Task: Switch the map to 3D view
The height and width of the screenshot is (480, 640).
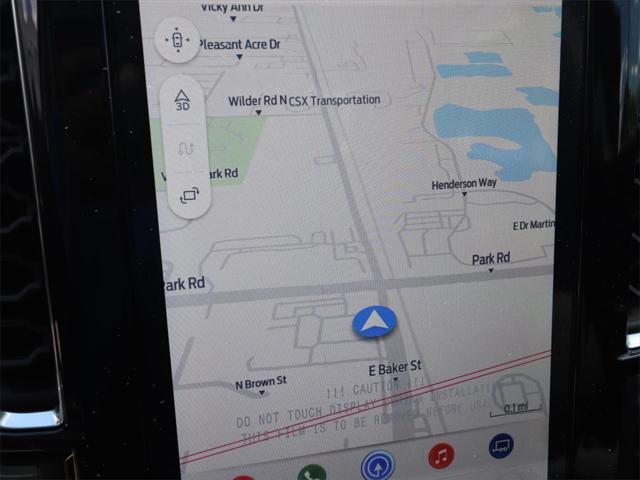Action: (183, 100)
